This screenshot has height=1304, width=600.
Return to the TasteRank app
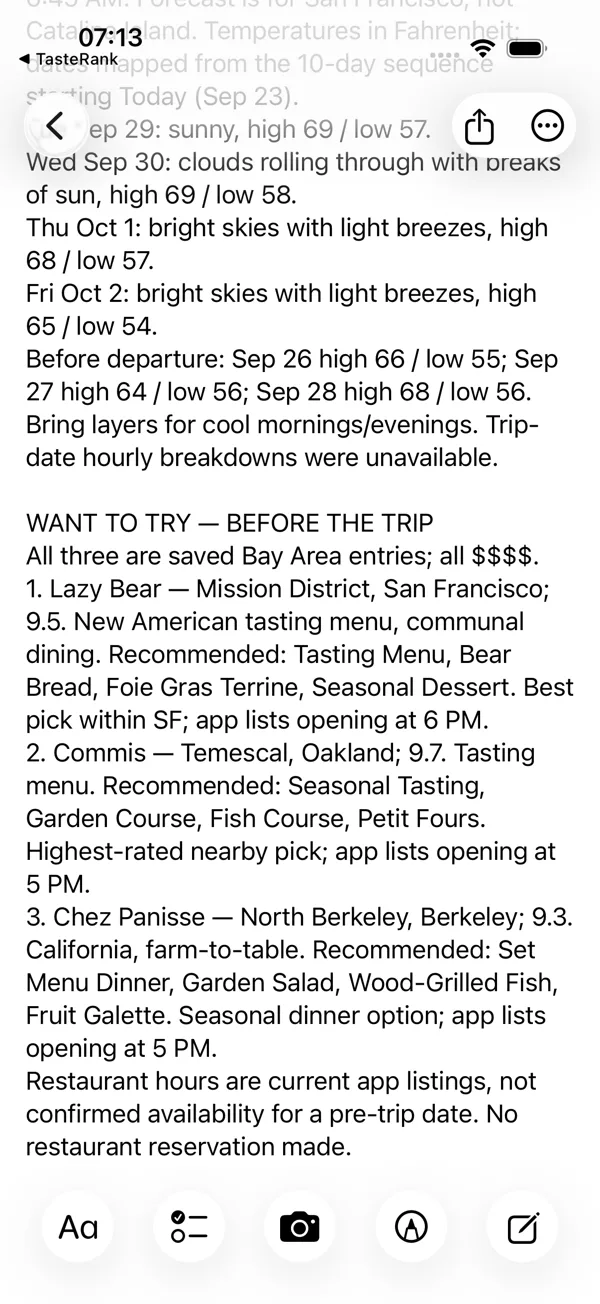[x=69, y=60]
